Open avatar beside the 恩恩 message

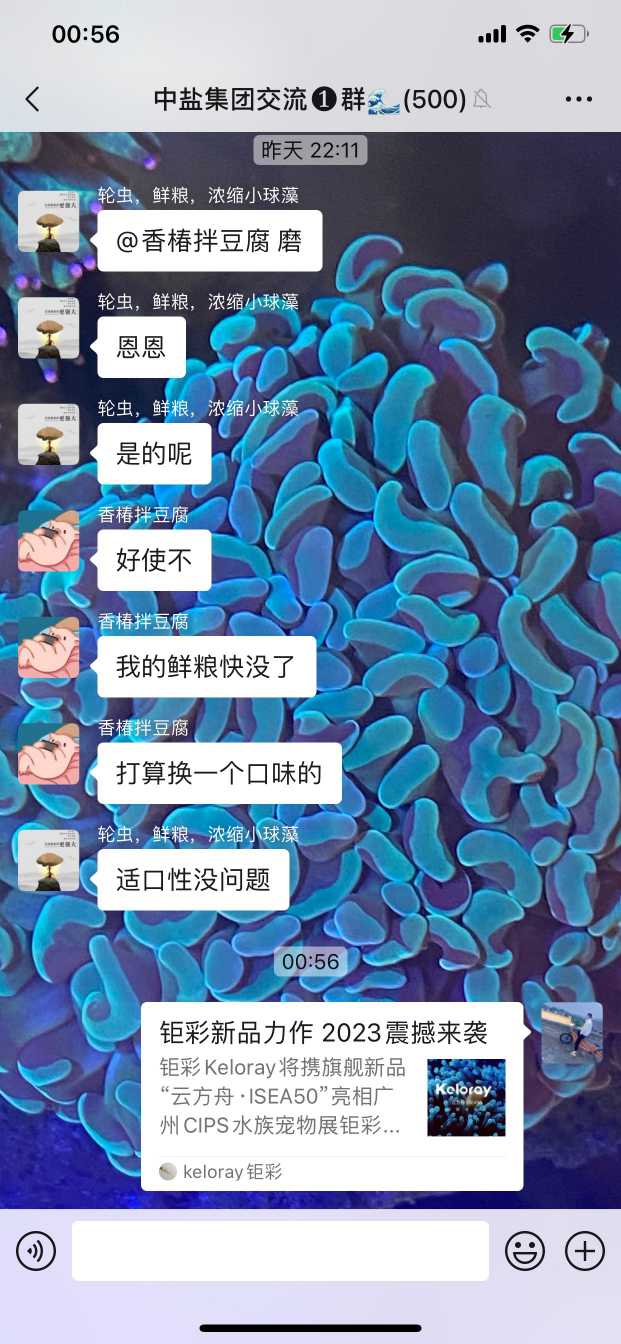(x=48, y=328)
